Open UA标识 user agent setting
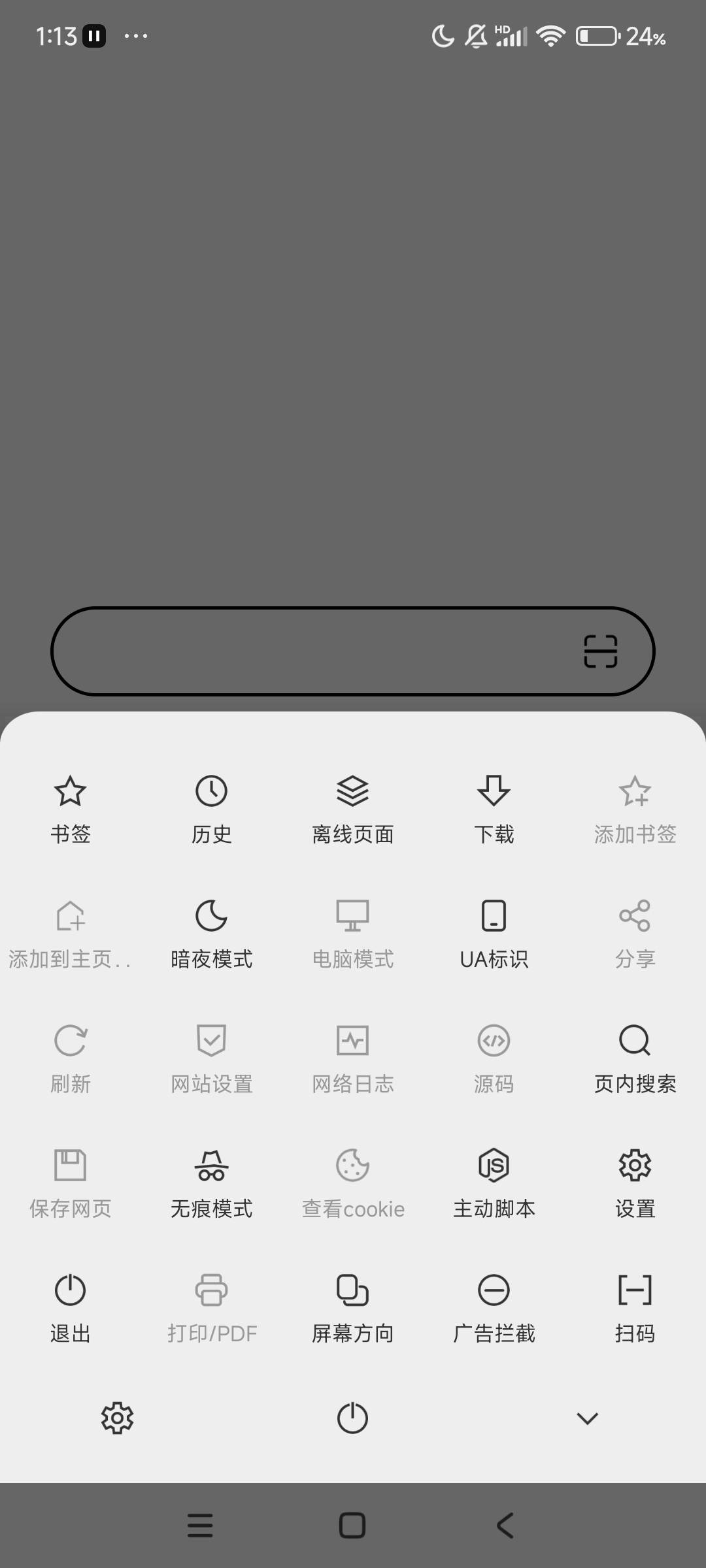Viewport: 706px width, 1568px height. tap(494, 934)
